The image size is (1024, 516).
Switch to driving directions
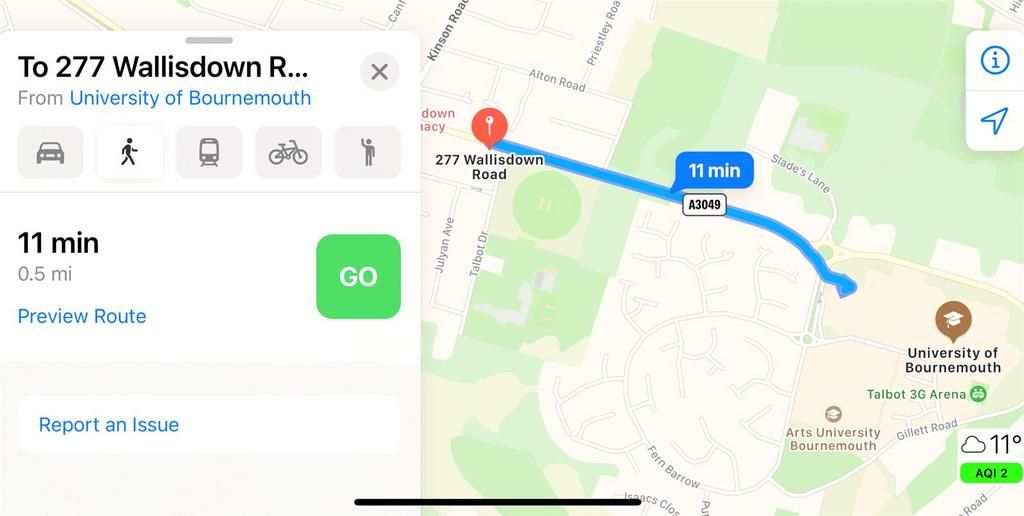point(50,152)
